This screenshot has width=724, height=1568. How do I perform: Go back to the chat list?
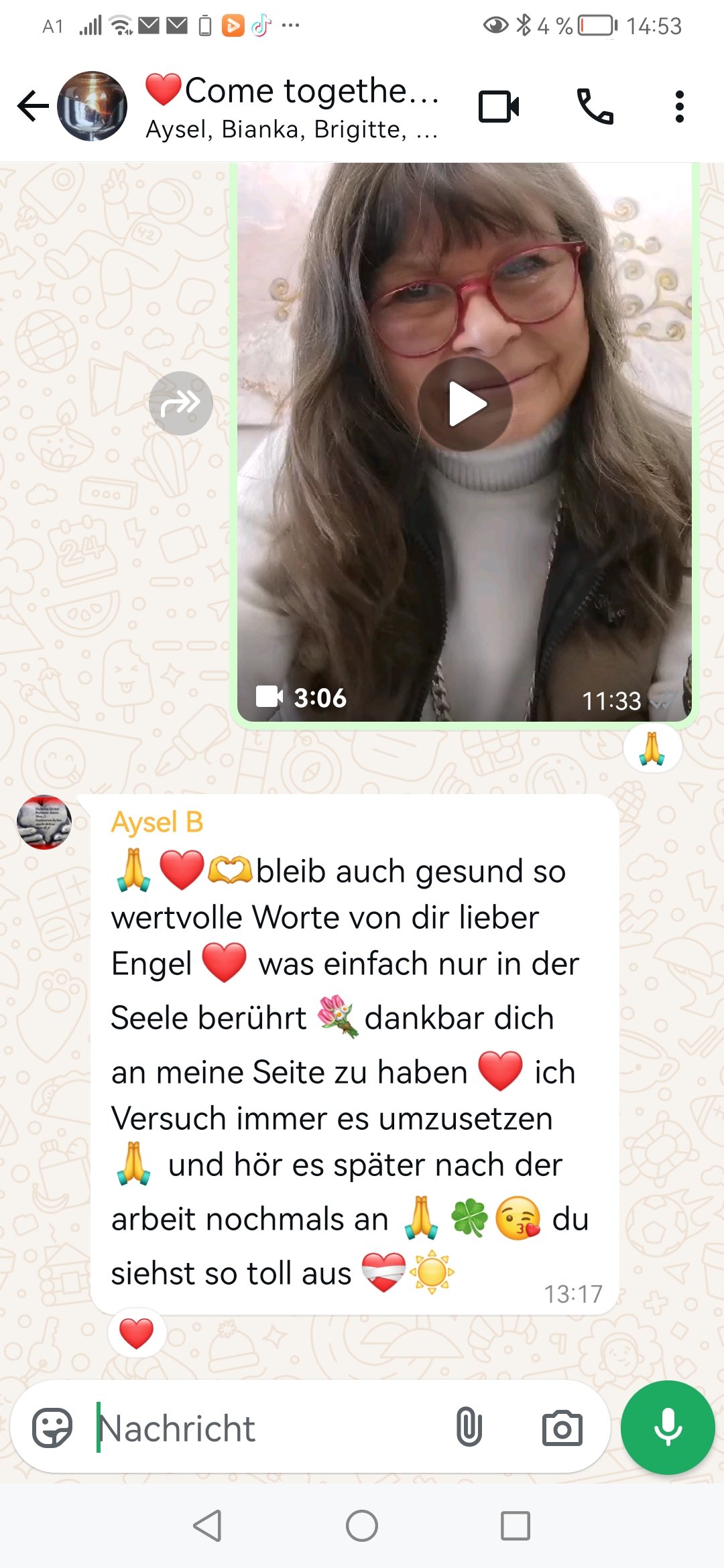(32, 107)
